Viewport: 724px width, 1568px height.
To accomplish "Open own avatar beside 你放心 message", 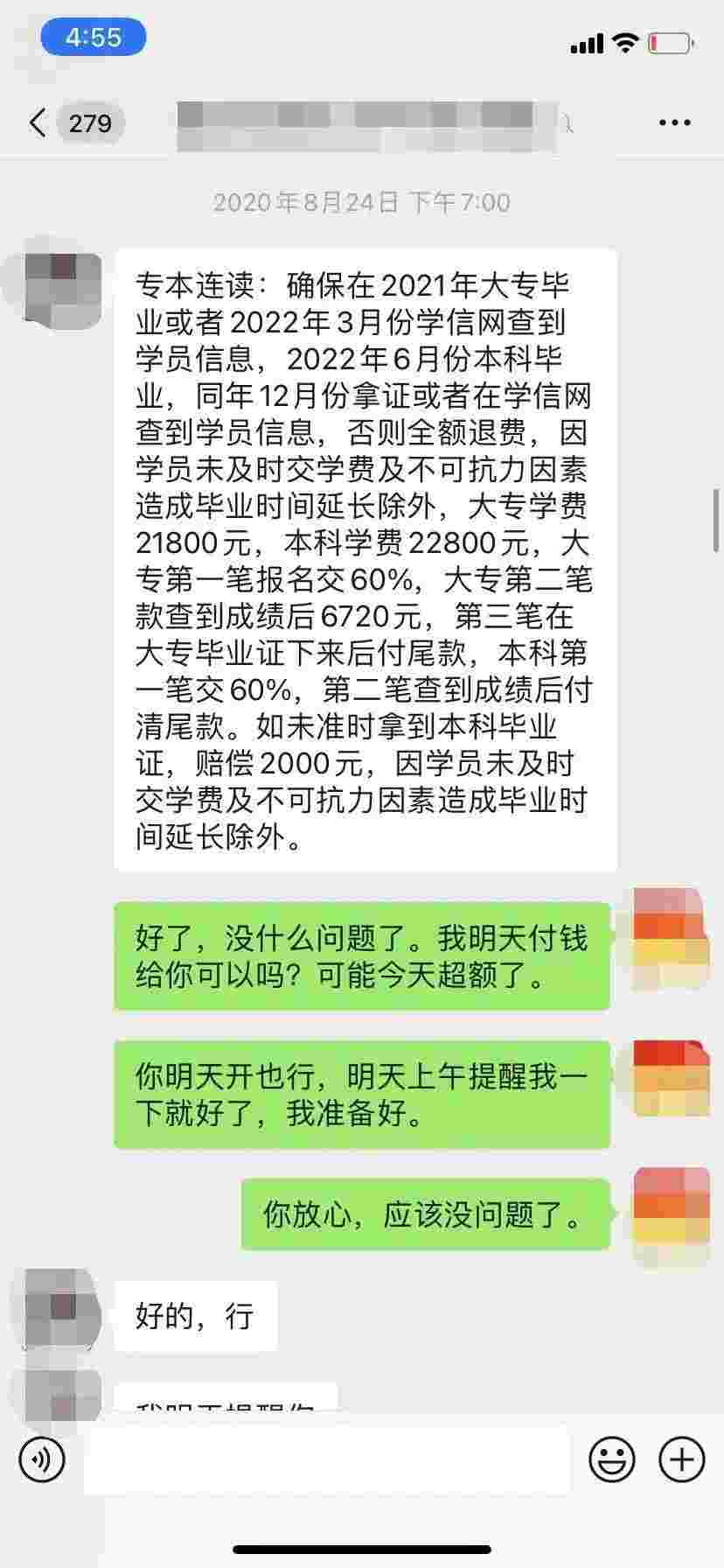I will (x=669, y=1216).
